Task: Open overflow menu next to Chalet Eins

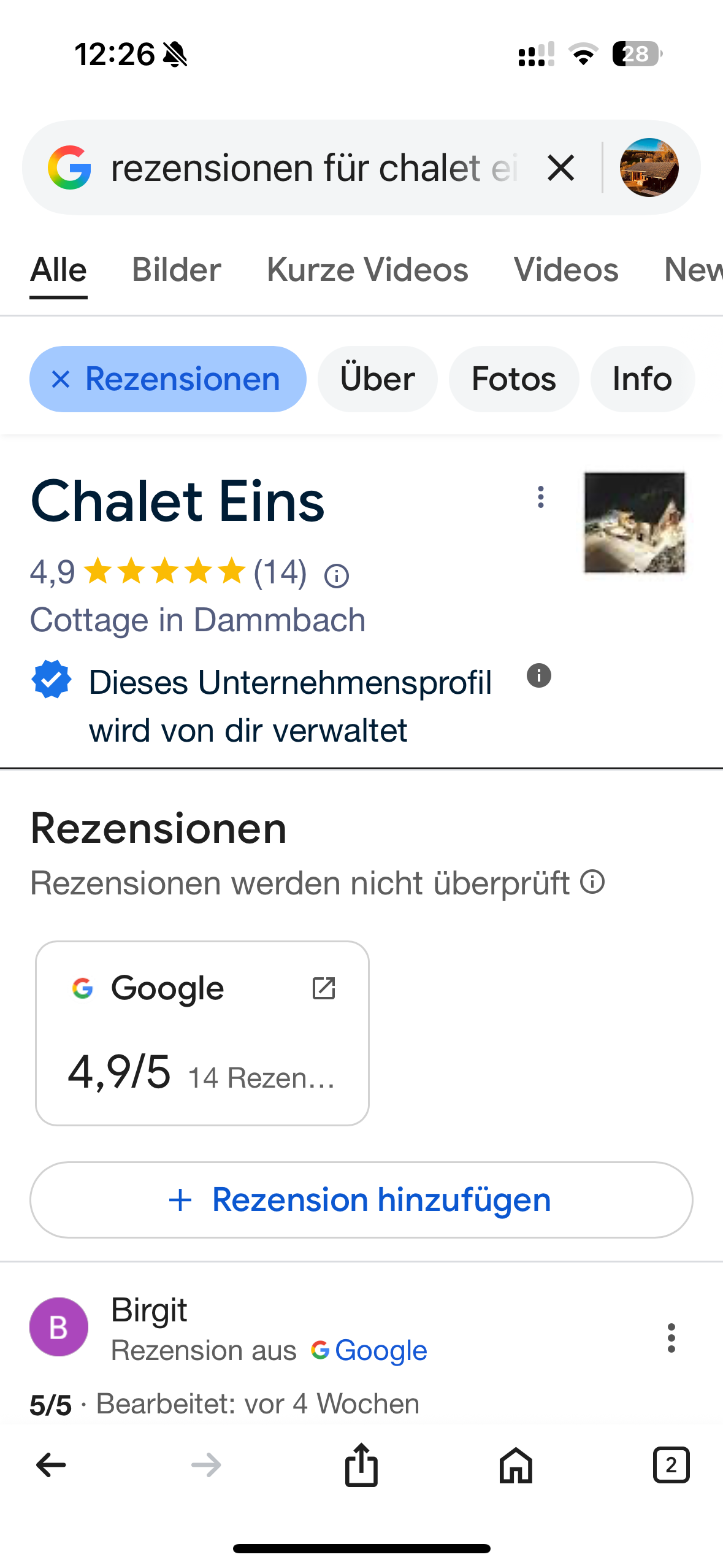Action: coord(540,497)
